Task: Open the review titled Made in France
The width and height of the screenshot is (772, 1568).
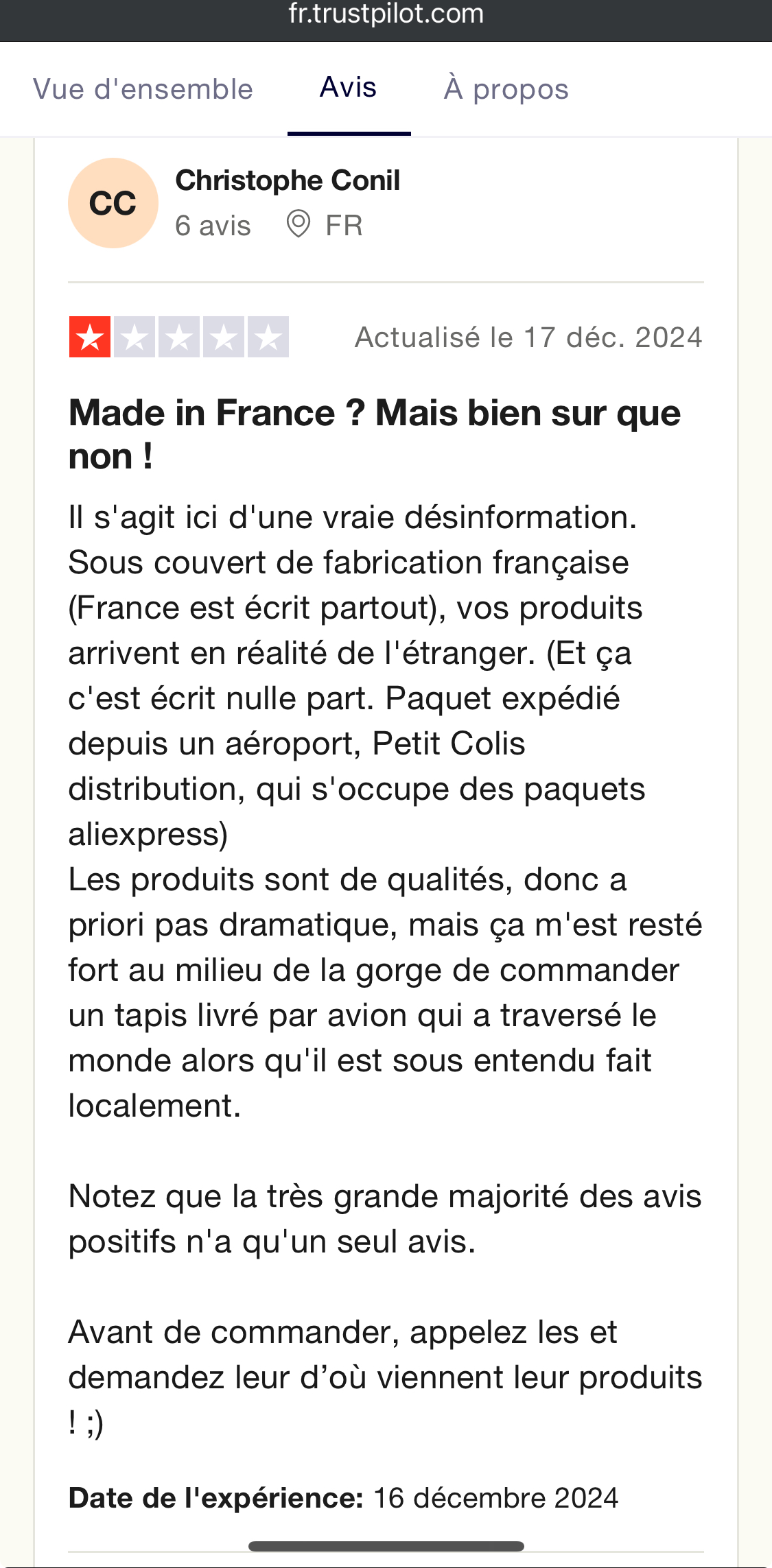Action: (375, 435)
